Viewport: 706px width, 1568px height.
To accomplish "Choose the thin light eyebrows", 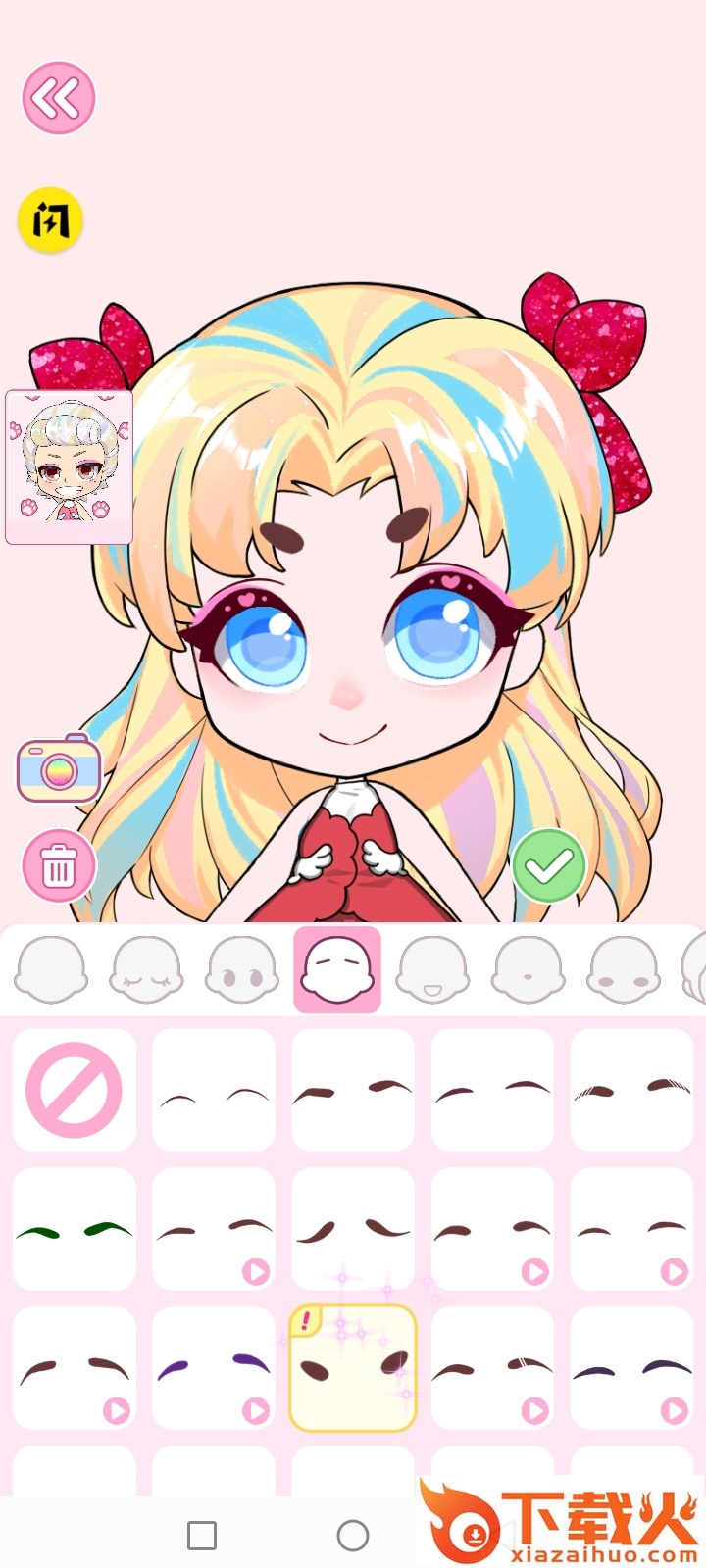I will (214, 1090).
